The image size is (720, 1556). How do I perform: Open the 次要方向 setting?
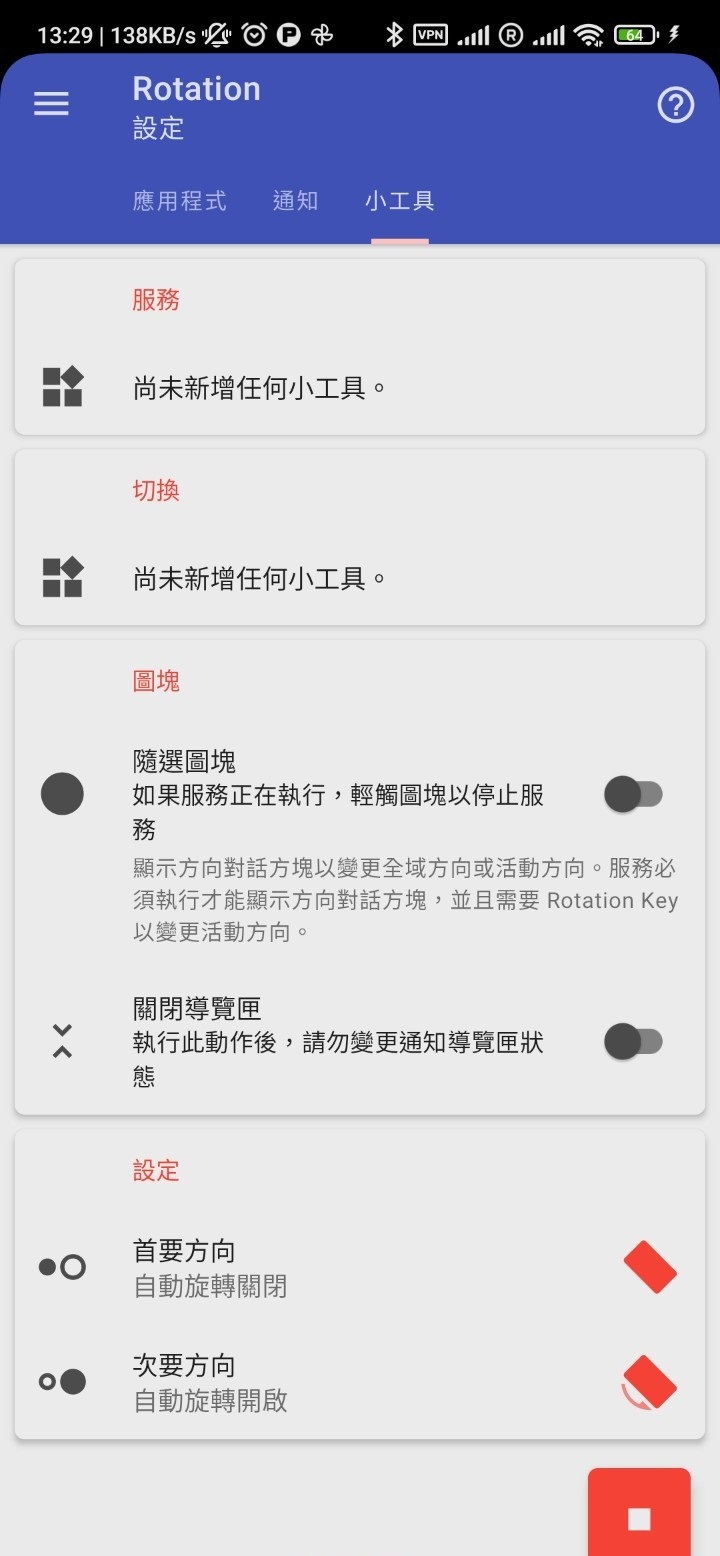(x=360, y=1382)
